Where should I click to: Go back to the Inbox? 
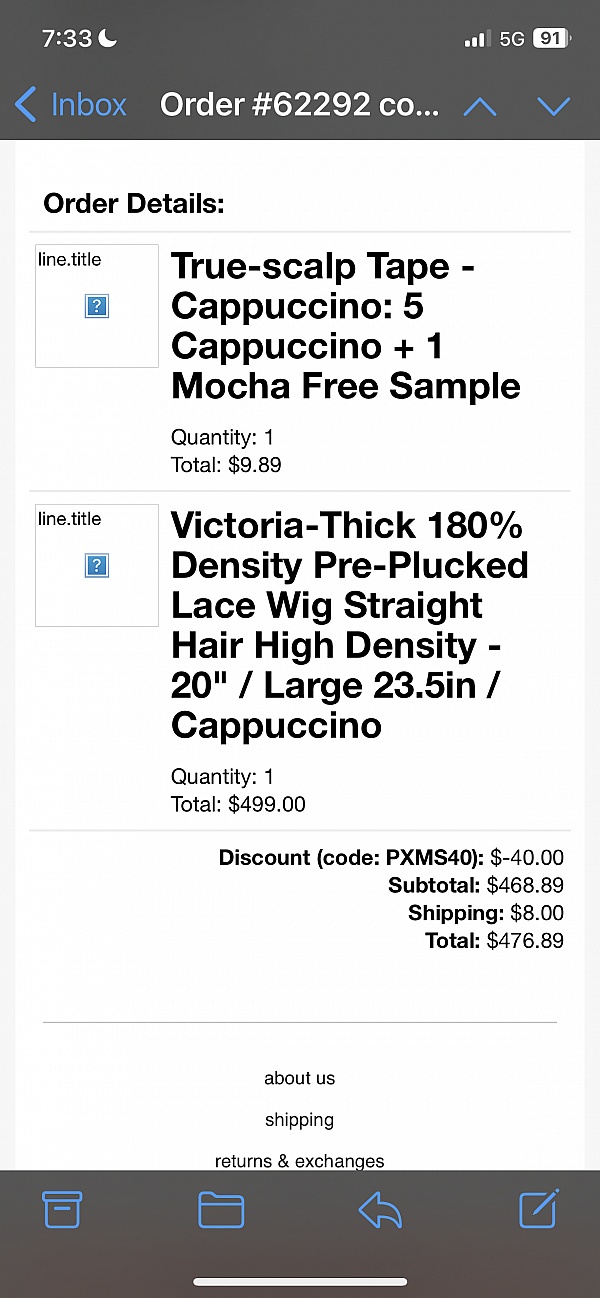click(x=72, y=105)
